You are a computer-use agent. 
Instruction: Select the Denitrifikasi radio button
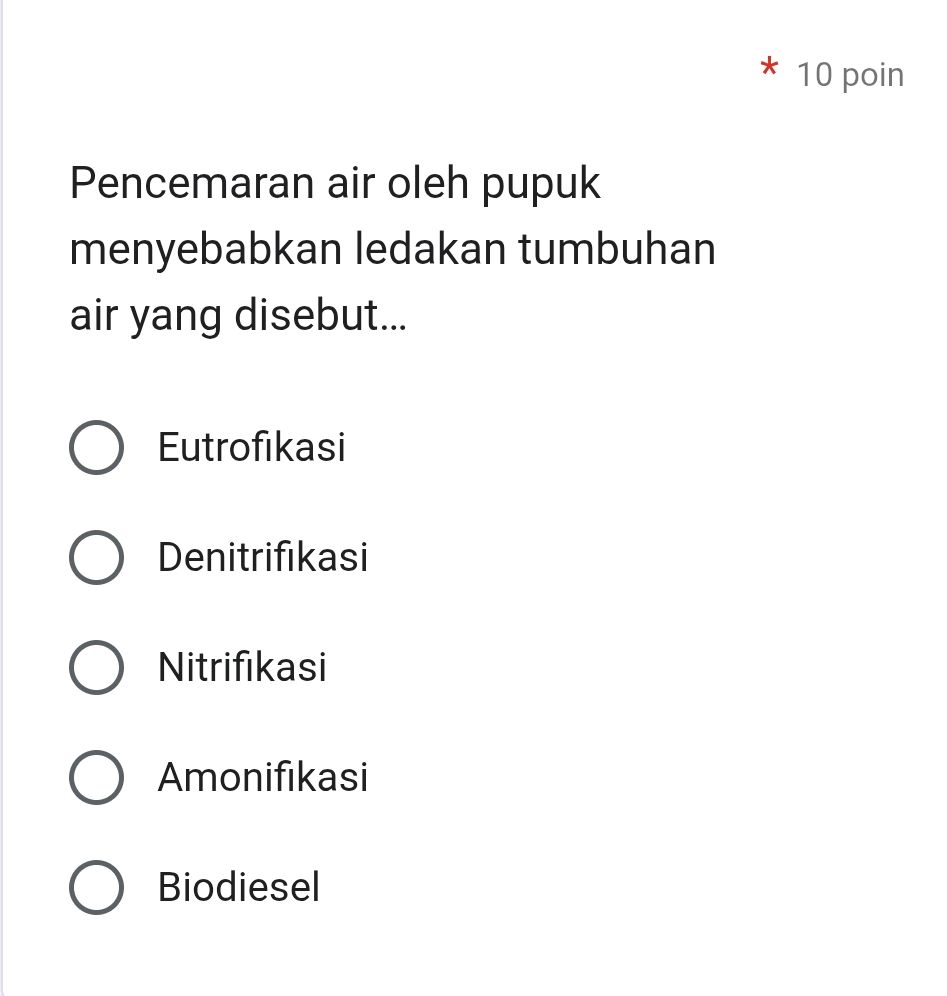pyautogui.click(x=95, y=558)
